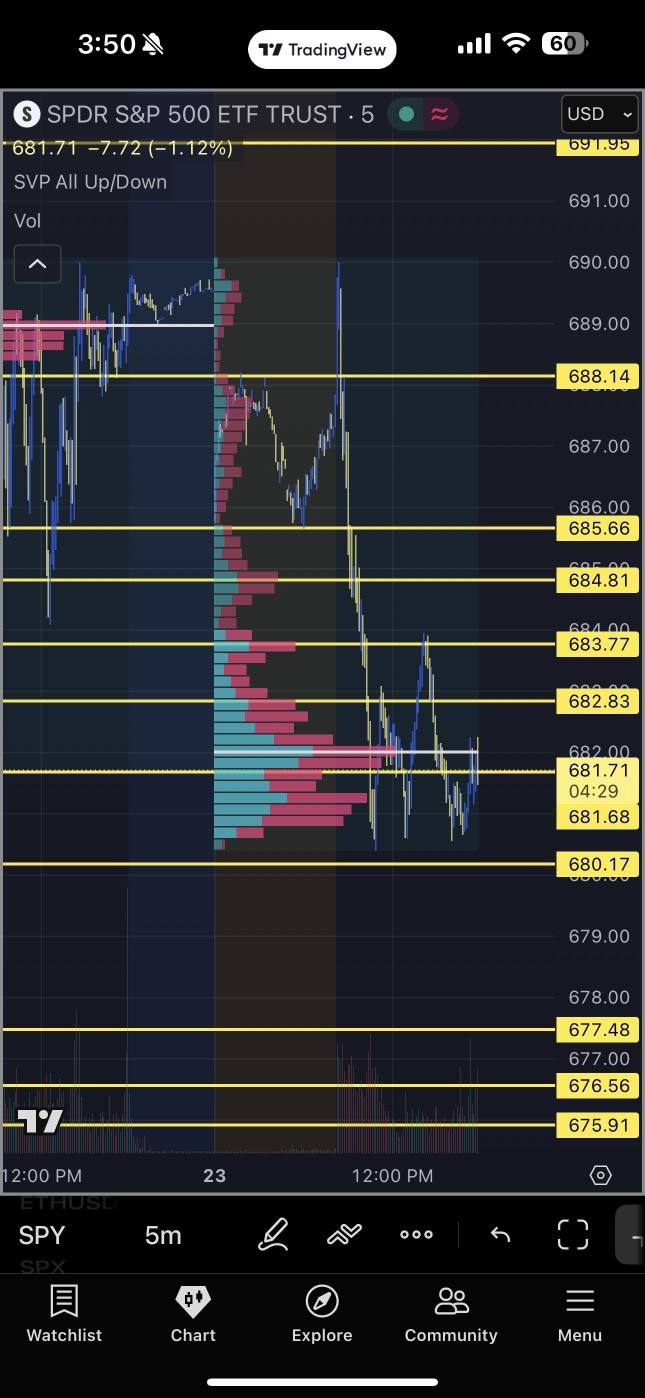
Task: Select the Chart tab
Action: point(193,1314)
